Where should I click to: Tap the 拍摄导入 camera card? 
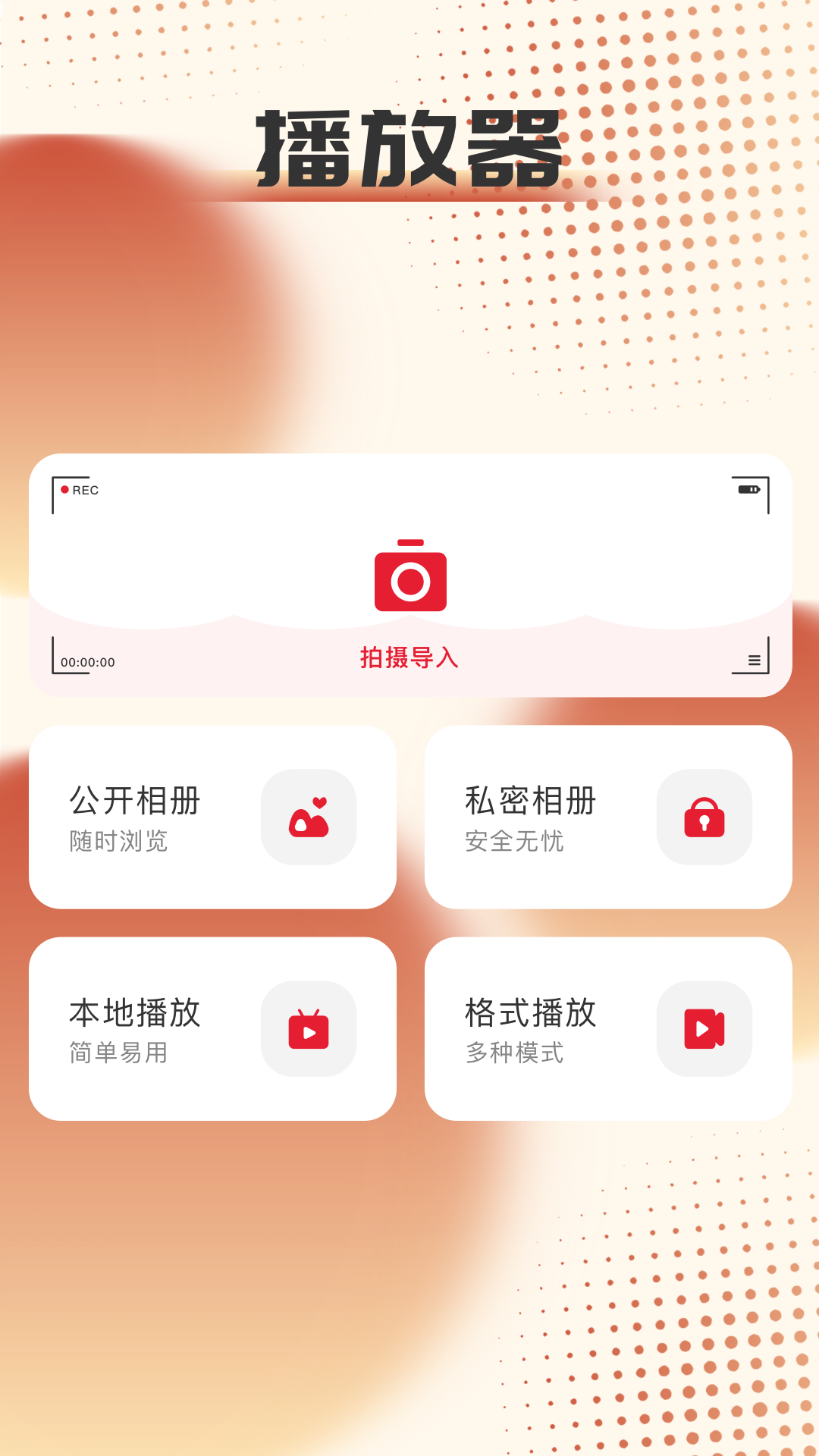(x=410, y=576)
